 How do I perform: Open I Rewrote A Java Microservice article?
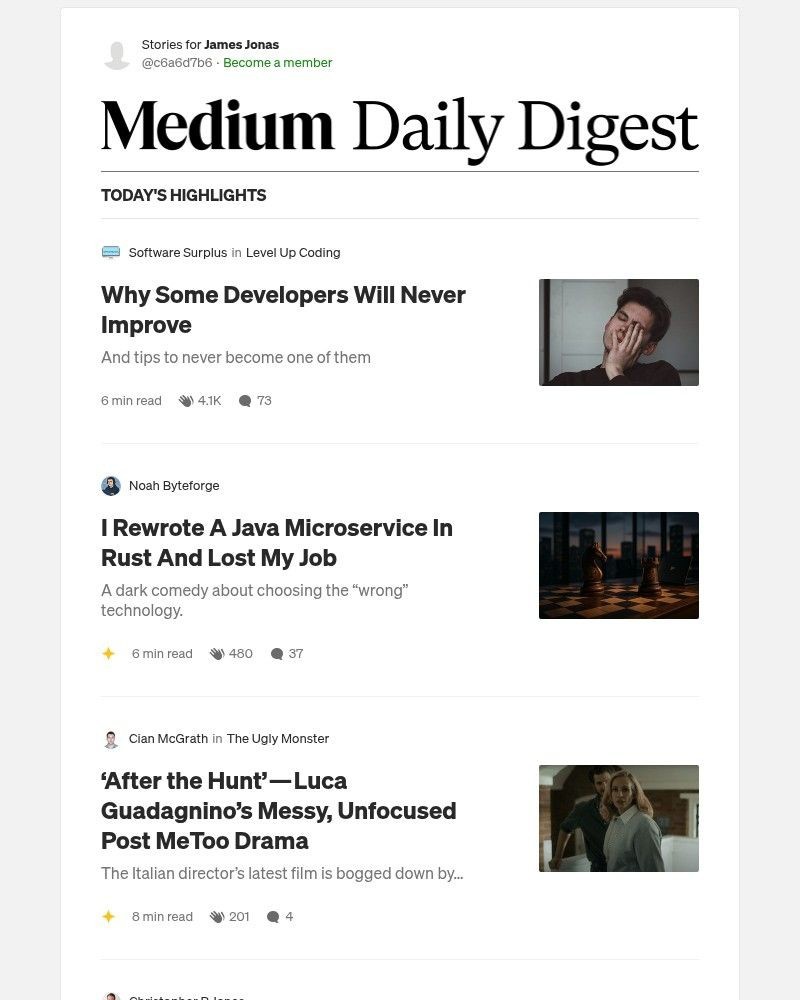(x=277, y=542)
